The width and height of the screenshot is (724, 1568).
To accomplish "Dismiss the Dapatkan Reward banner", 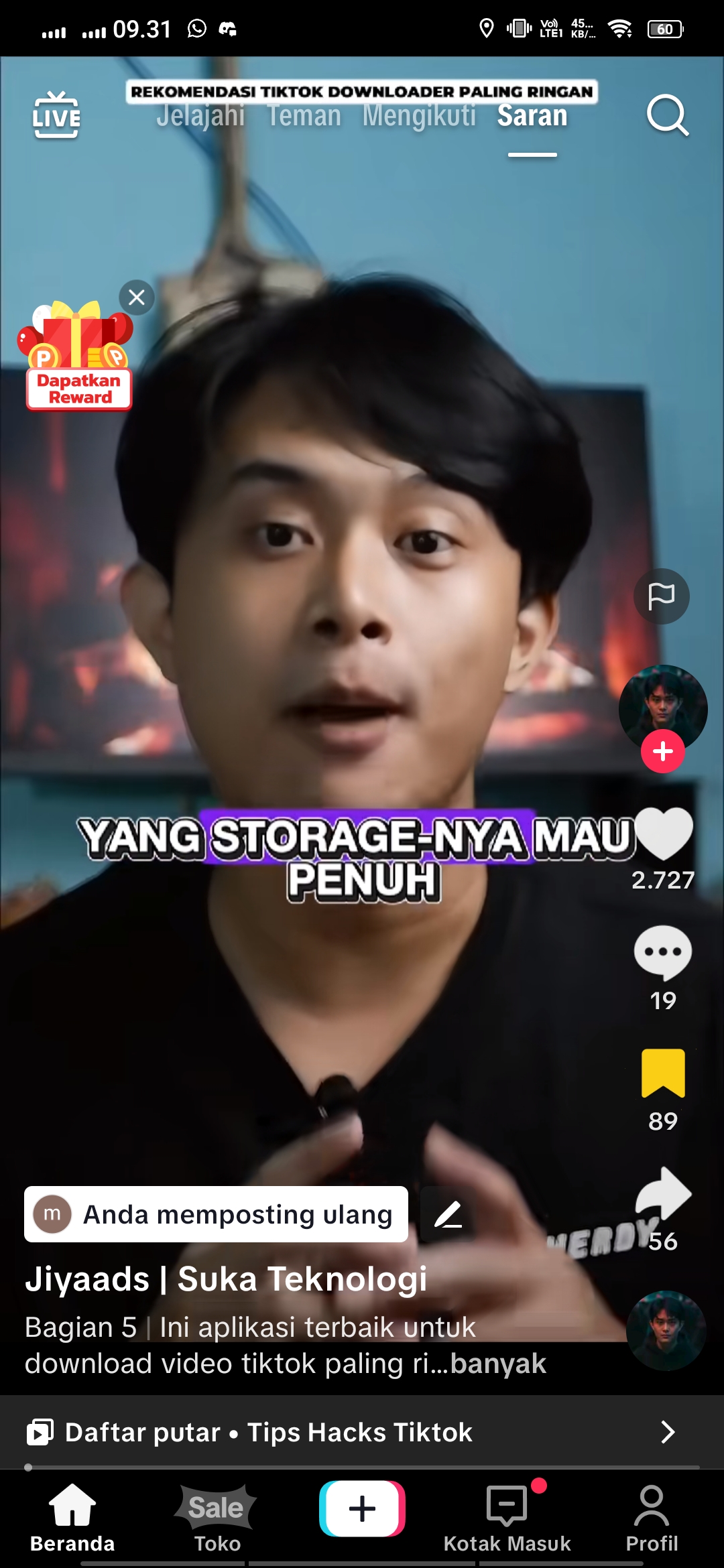I will (x=137, y=297).
